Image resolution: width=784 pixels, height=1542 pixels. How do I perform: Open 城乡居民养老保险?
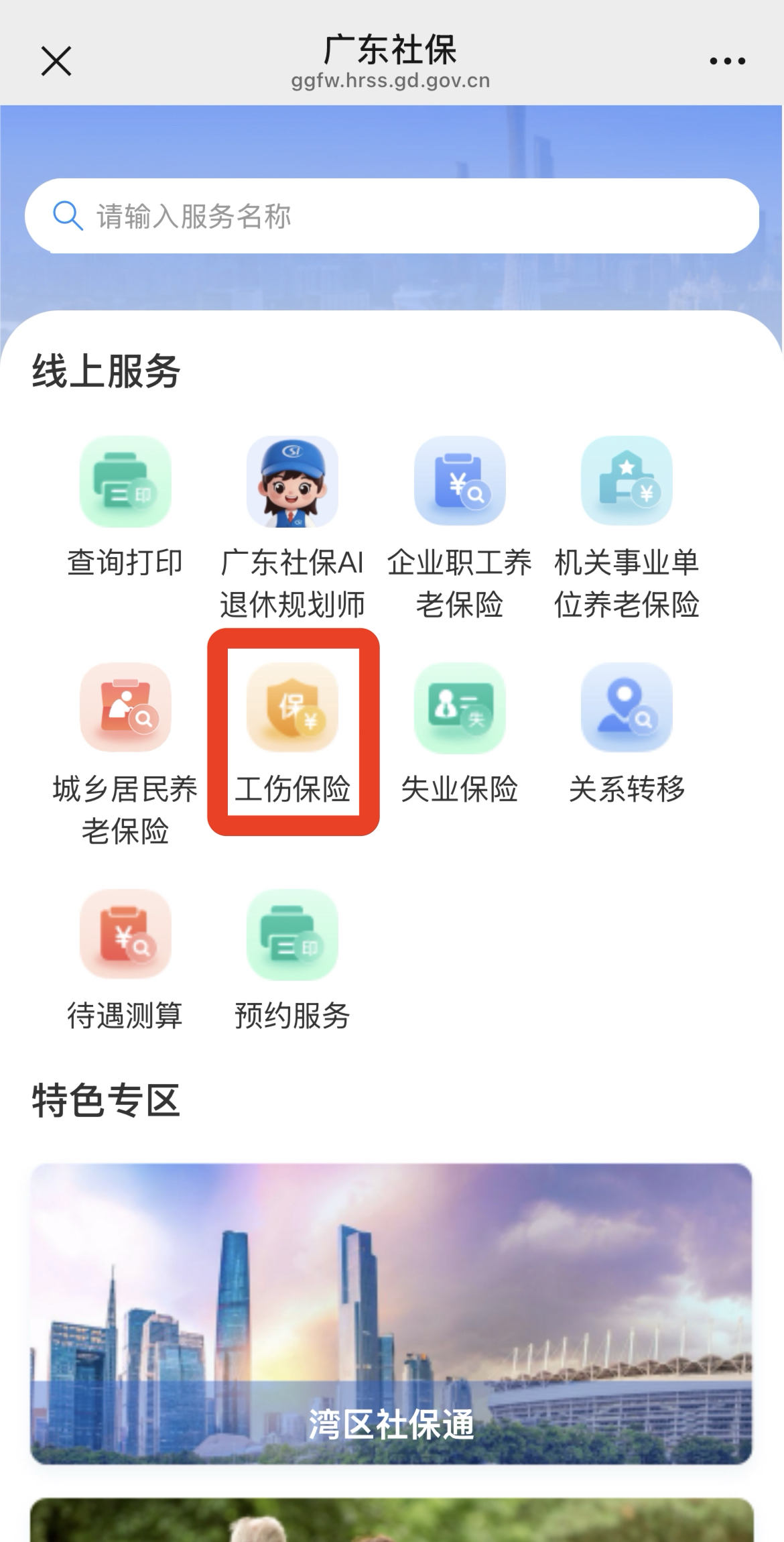click(125, 708)
